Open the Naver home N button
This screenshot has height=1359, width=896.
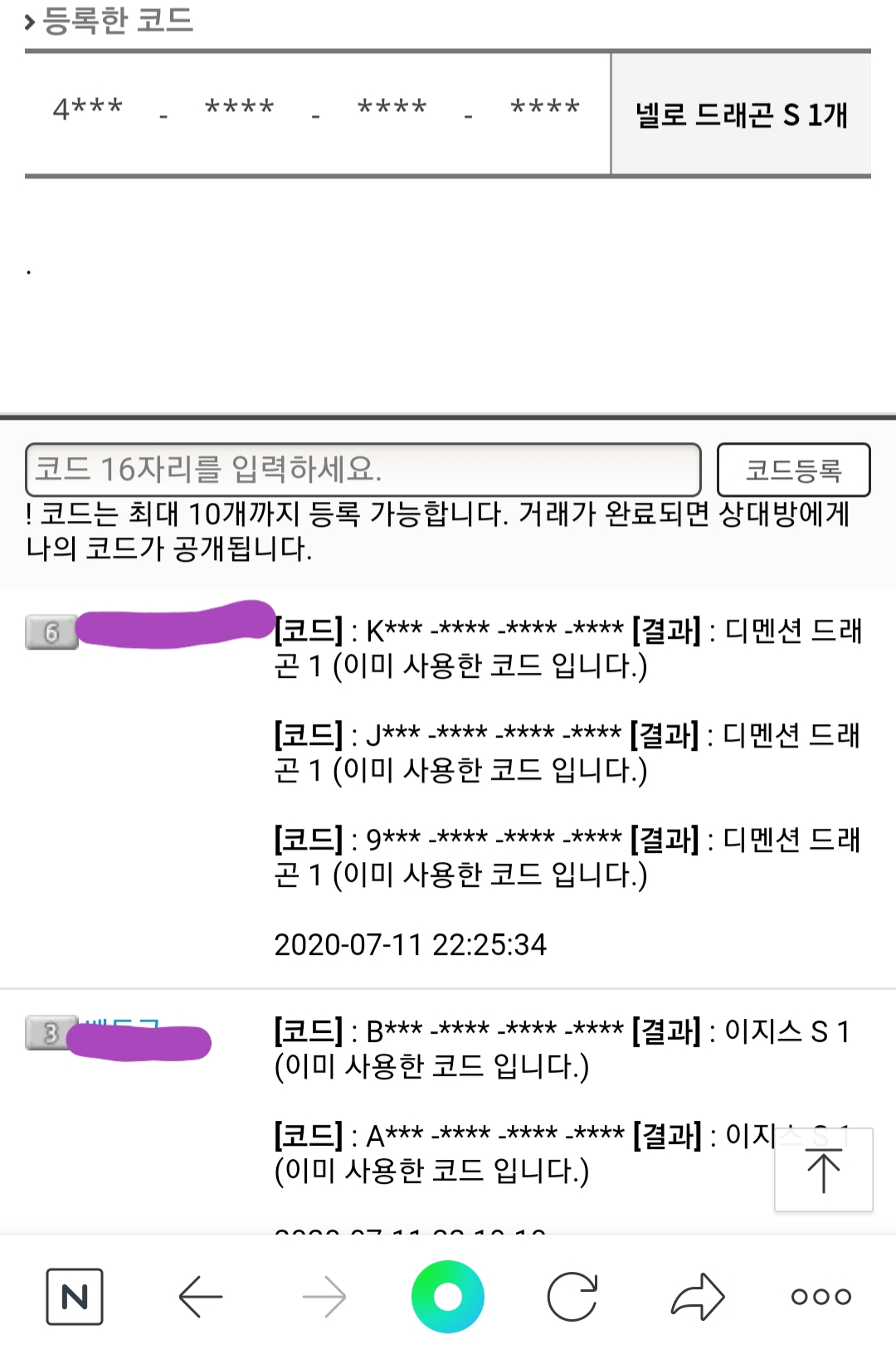(x=75, y=1296)
